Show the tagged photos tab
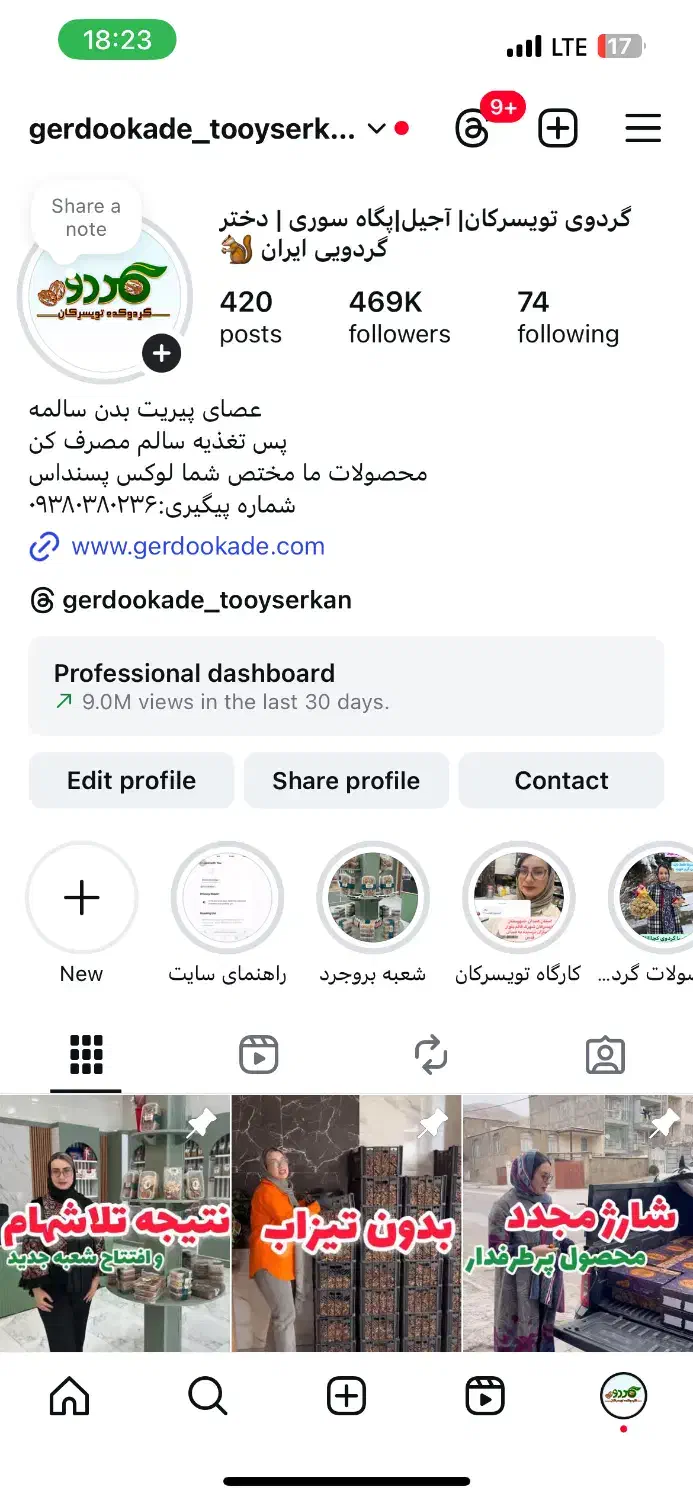The width and height of the screenshot is (693, 1500). pos(605,1055)
